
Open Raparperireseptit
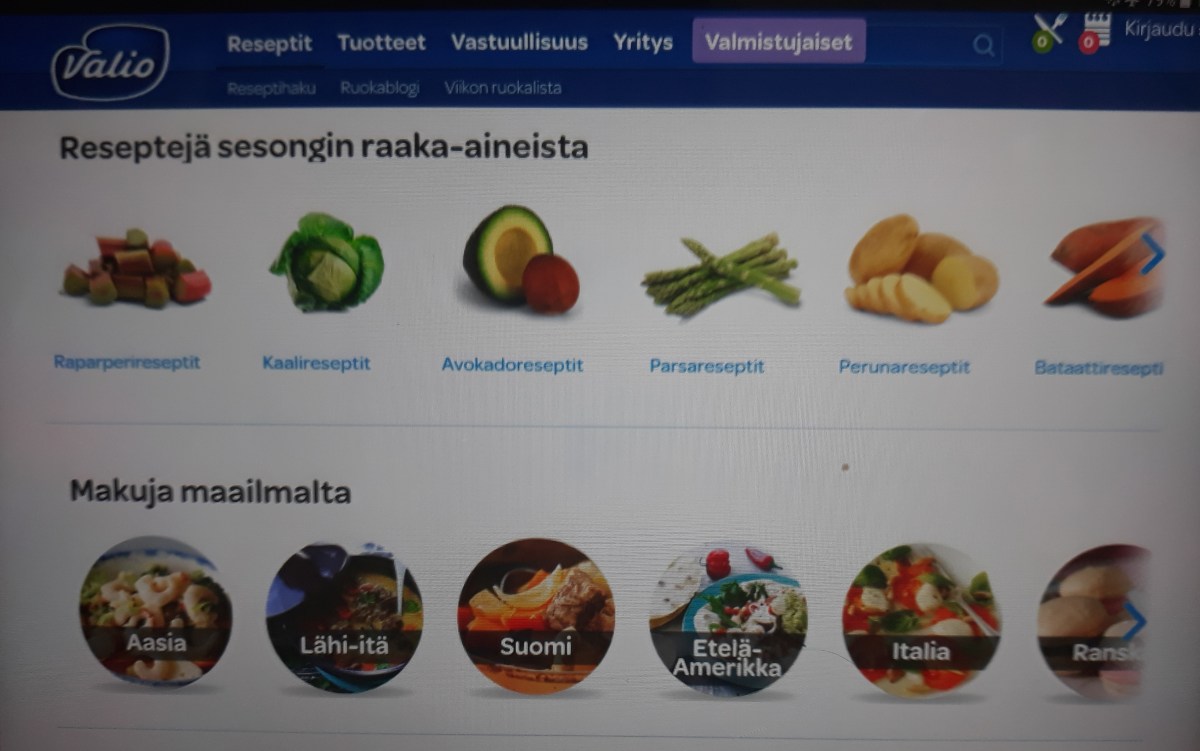tap(127, 362)
